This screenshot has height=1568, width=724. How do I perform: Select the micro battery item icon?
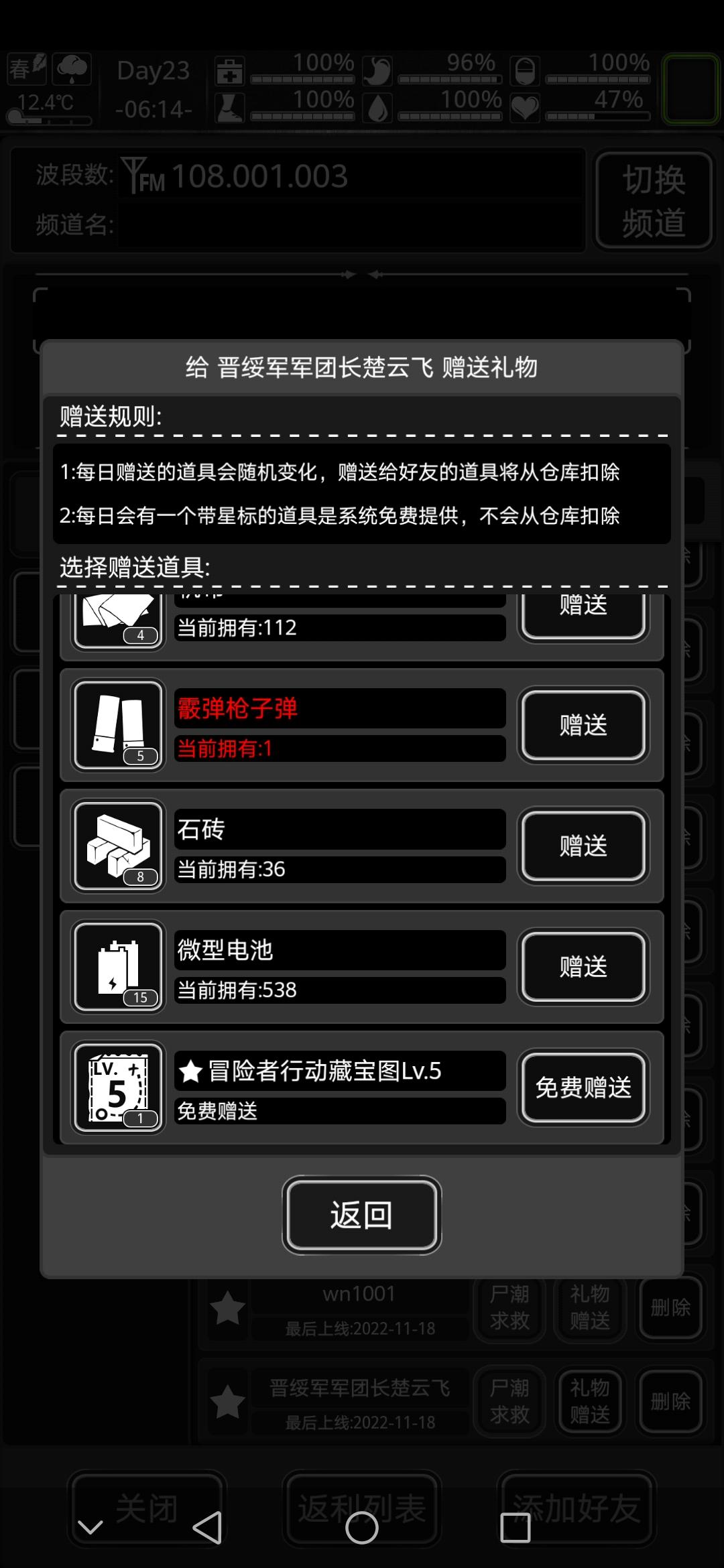coord(118,967)
